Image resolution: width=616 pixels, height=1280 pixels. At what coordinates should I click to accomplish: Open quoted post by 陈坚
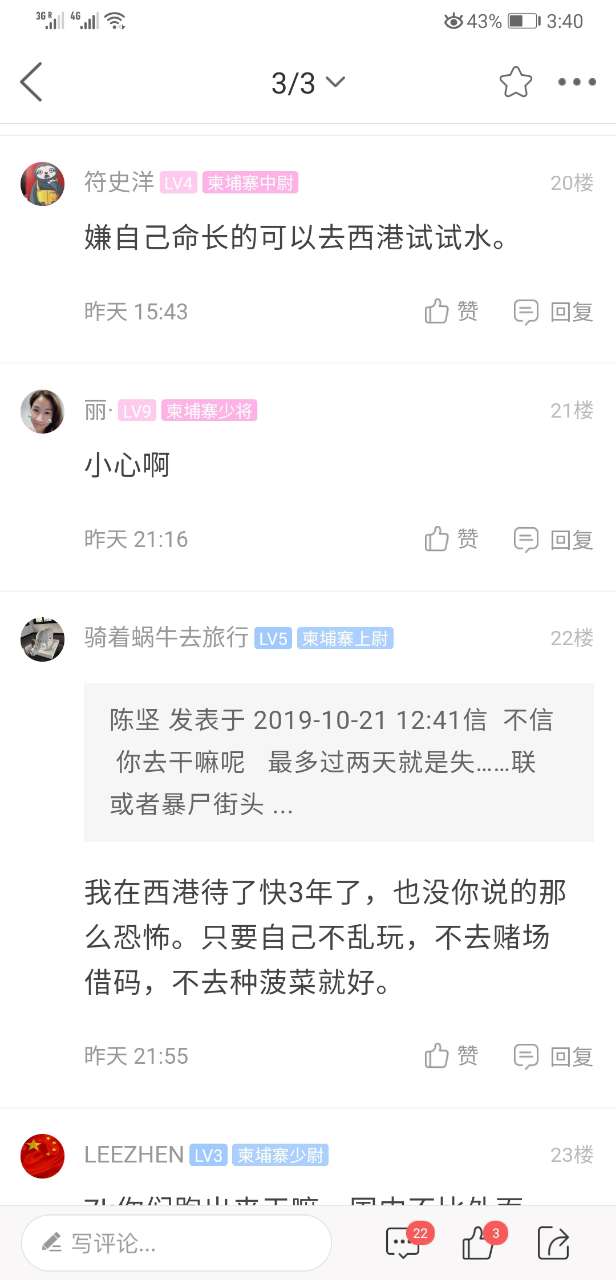point(338,762)
